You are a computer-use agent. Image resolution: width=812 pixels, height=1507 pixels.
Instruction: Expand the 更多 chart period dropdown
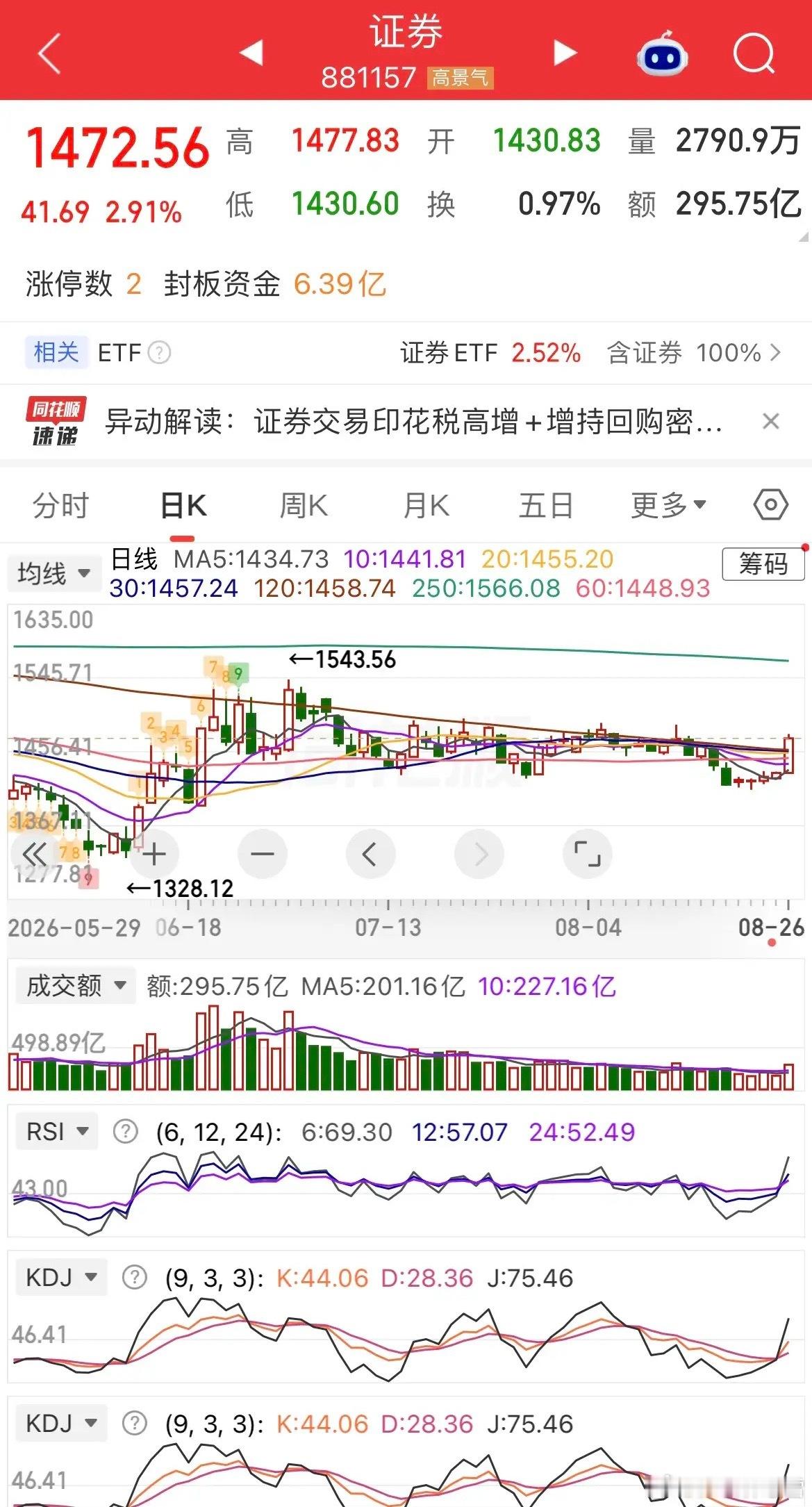668,505
